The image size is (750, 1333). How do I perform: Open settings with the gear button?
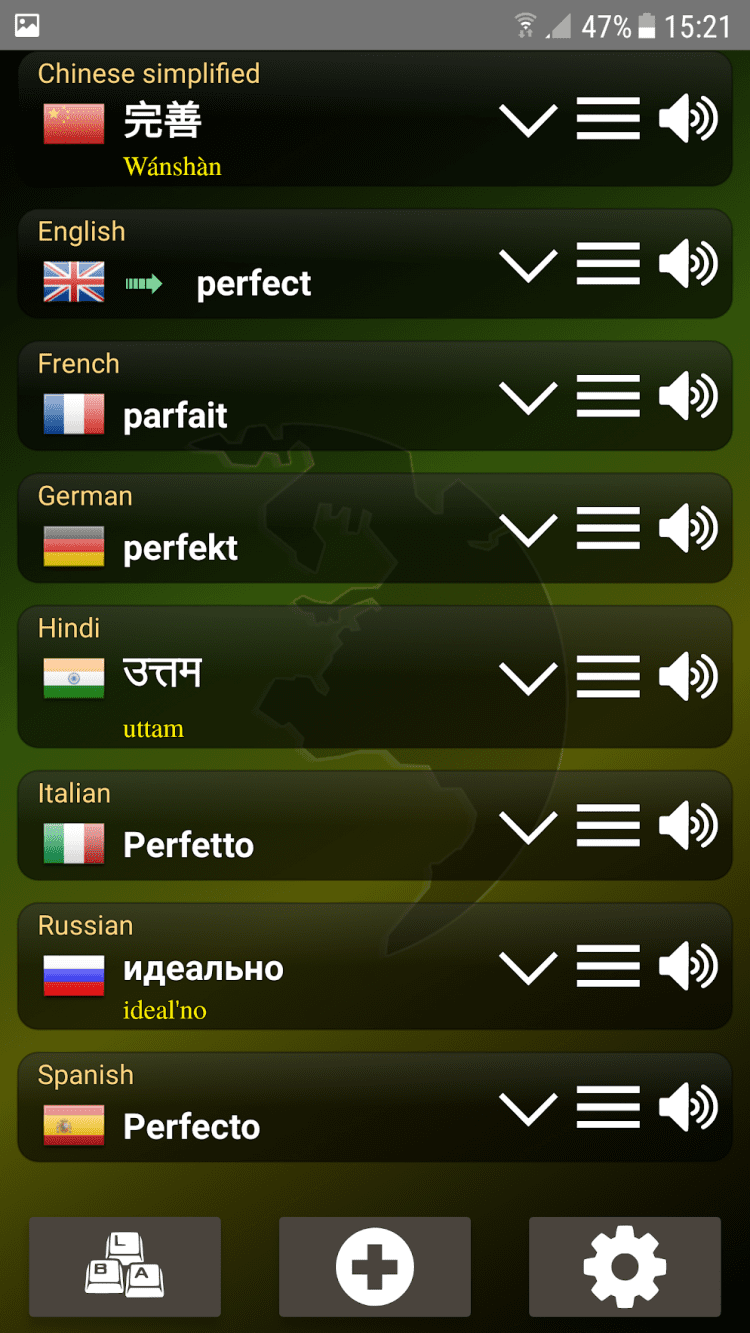point(624,1266)
